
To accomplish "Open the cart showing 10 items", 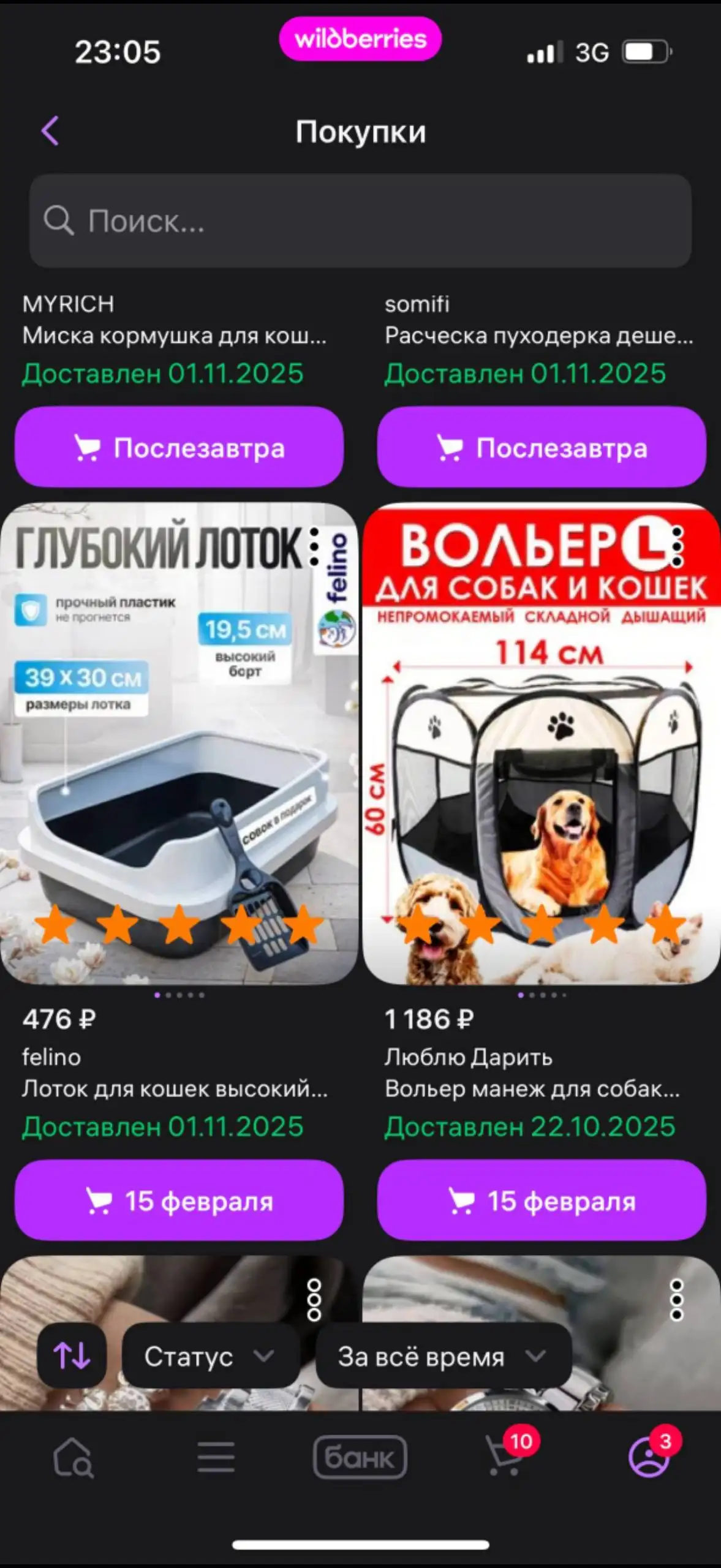I will (504, 1457).
